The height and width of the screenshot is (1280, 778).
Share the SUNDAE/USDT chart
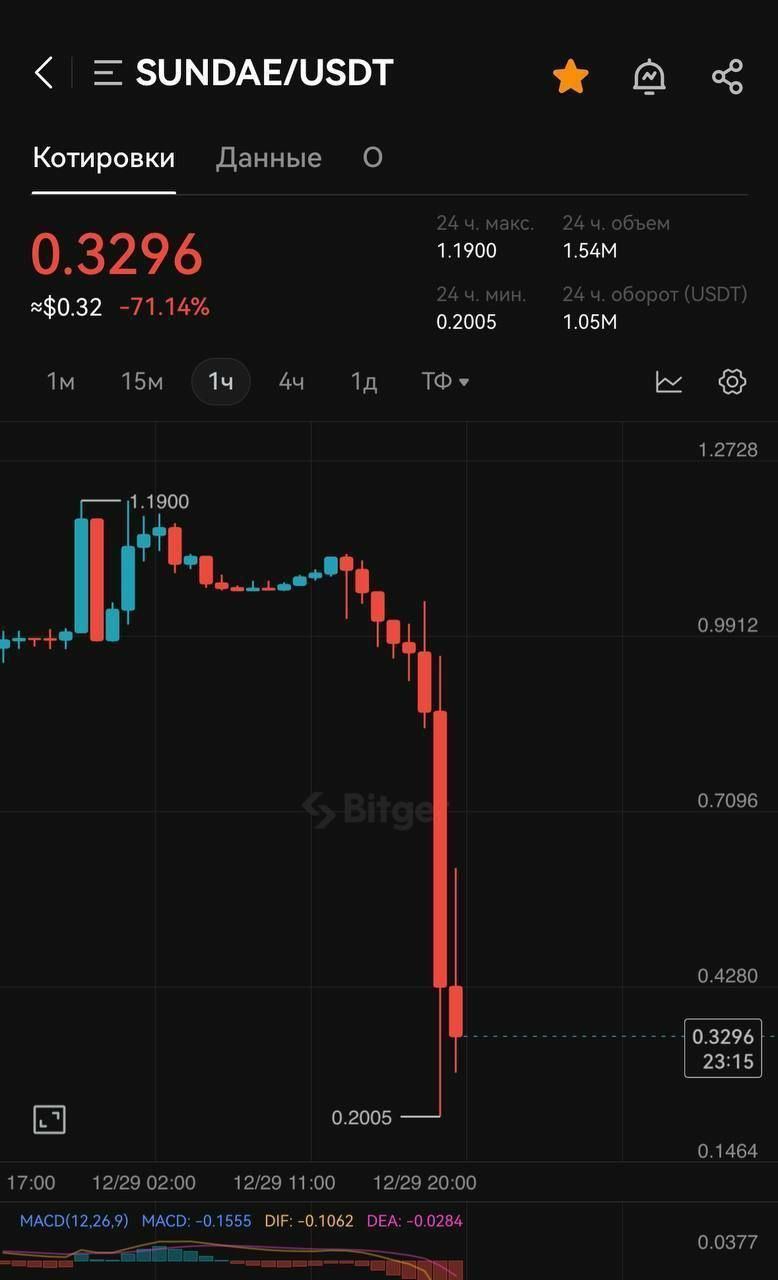[727, 76]
